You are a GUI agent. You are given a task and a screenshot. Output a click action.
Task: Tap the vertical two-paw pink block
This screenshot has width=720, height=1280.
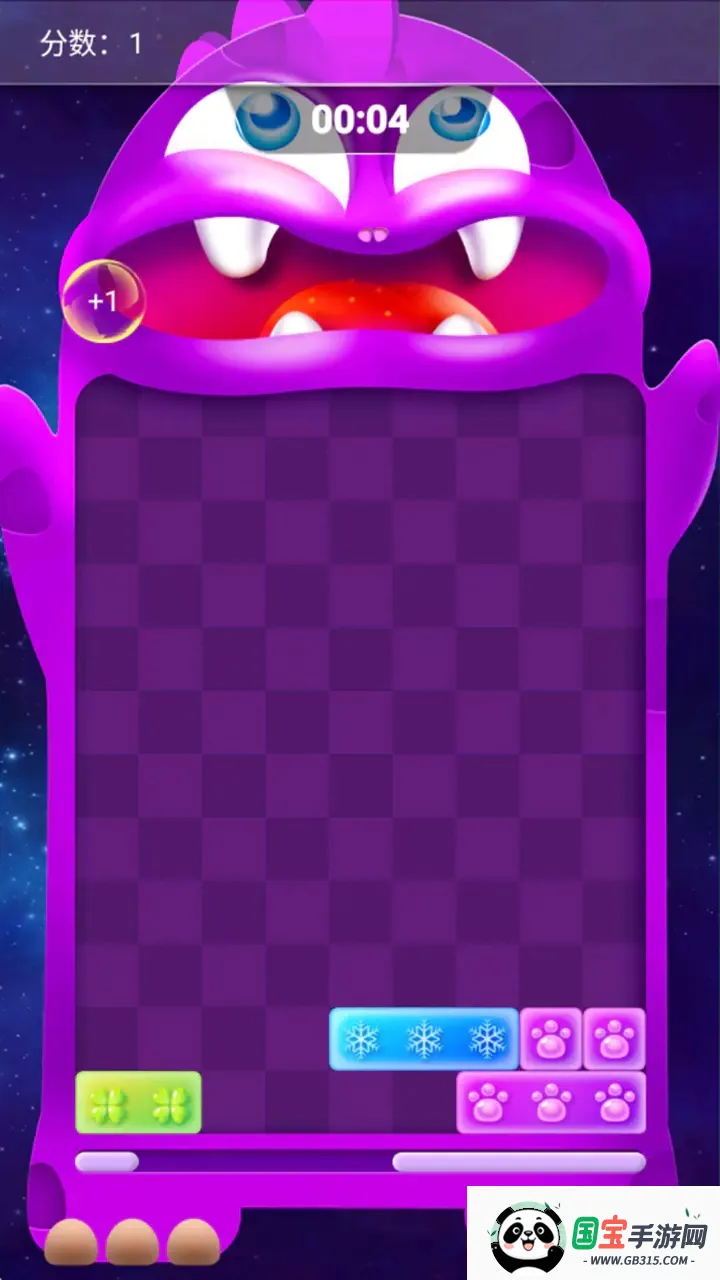(583, 1040)
